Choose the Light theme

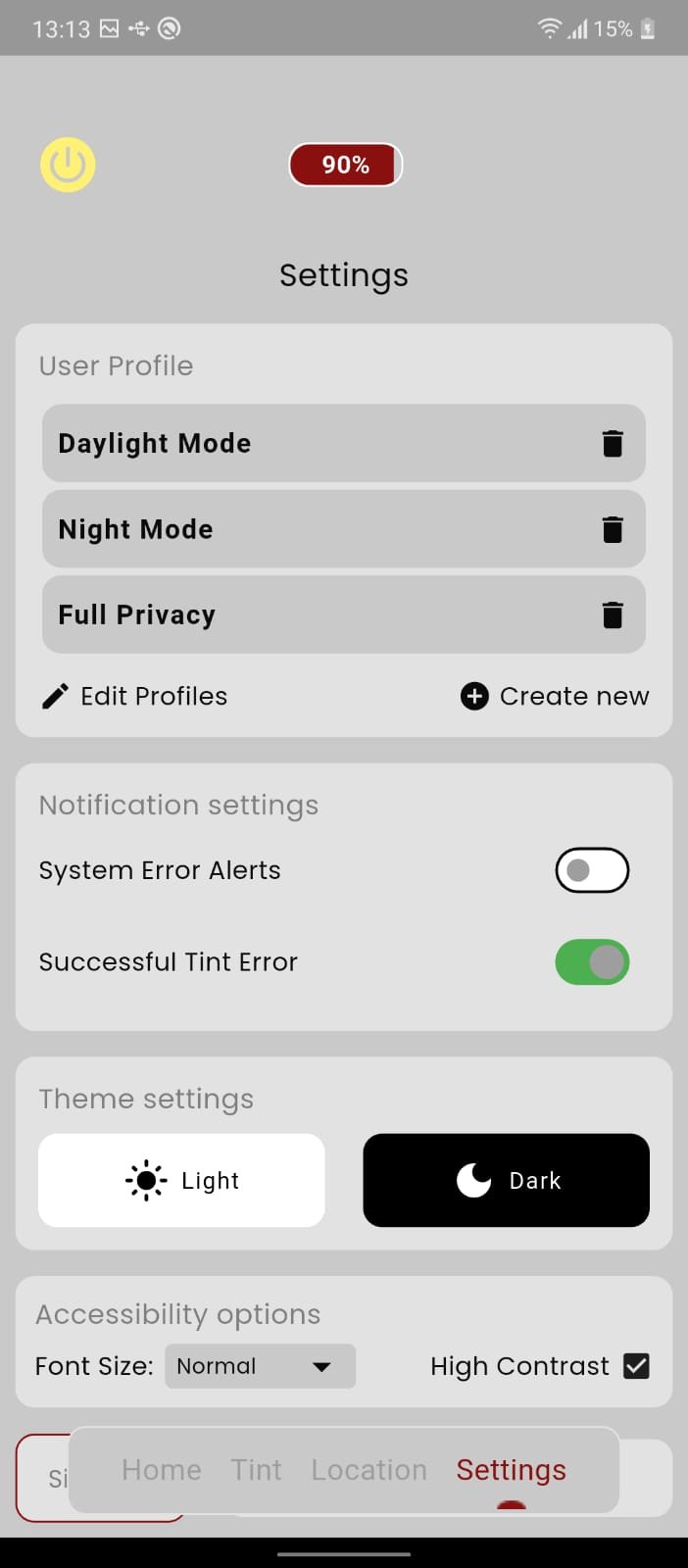[x=181, y=1180]
